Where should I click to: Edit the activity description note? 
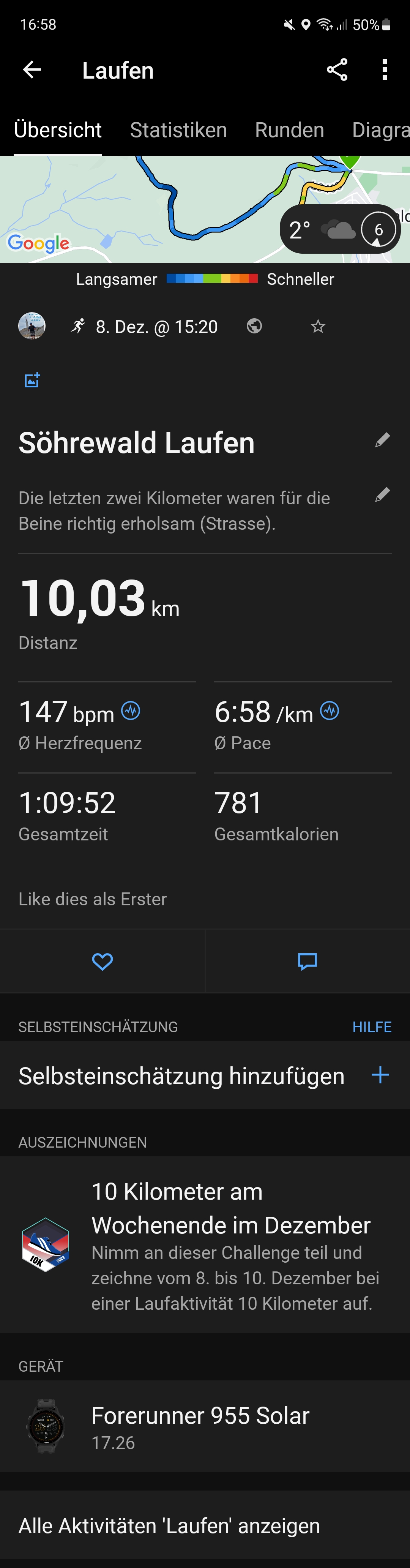[x=383, y=495]
